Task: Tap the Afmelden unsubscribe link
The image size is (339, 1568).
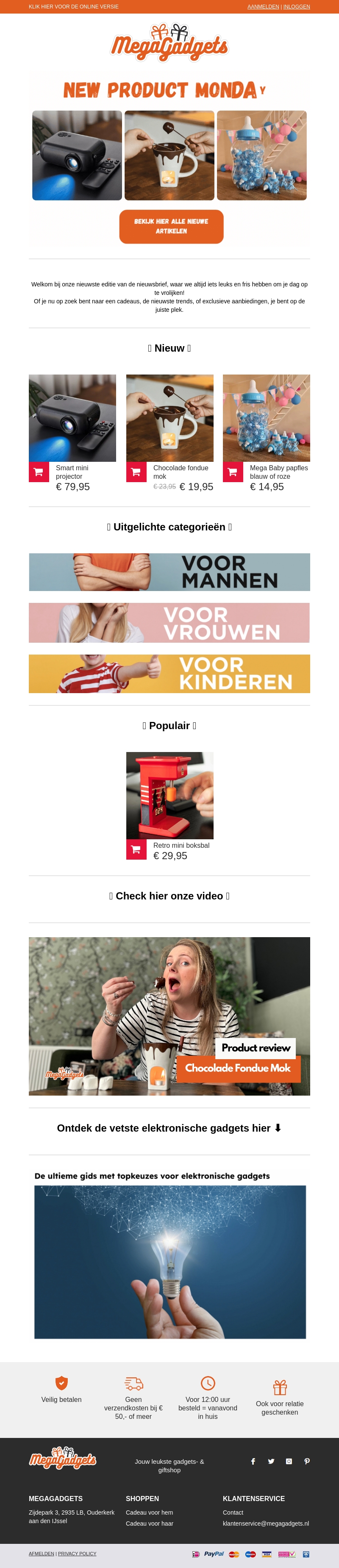Action: [42, 1554]
